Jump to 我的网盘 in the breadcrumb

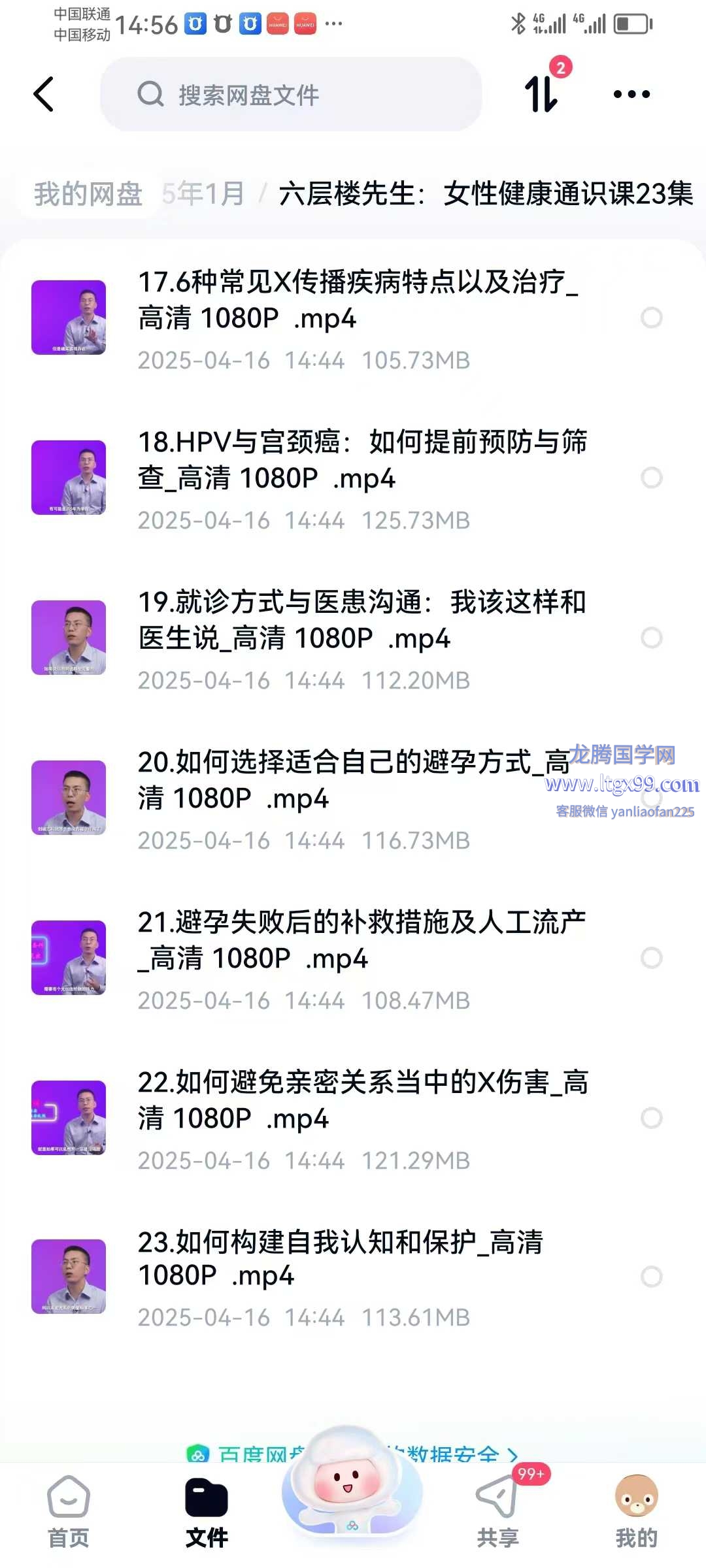(88, 194)
